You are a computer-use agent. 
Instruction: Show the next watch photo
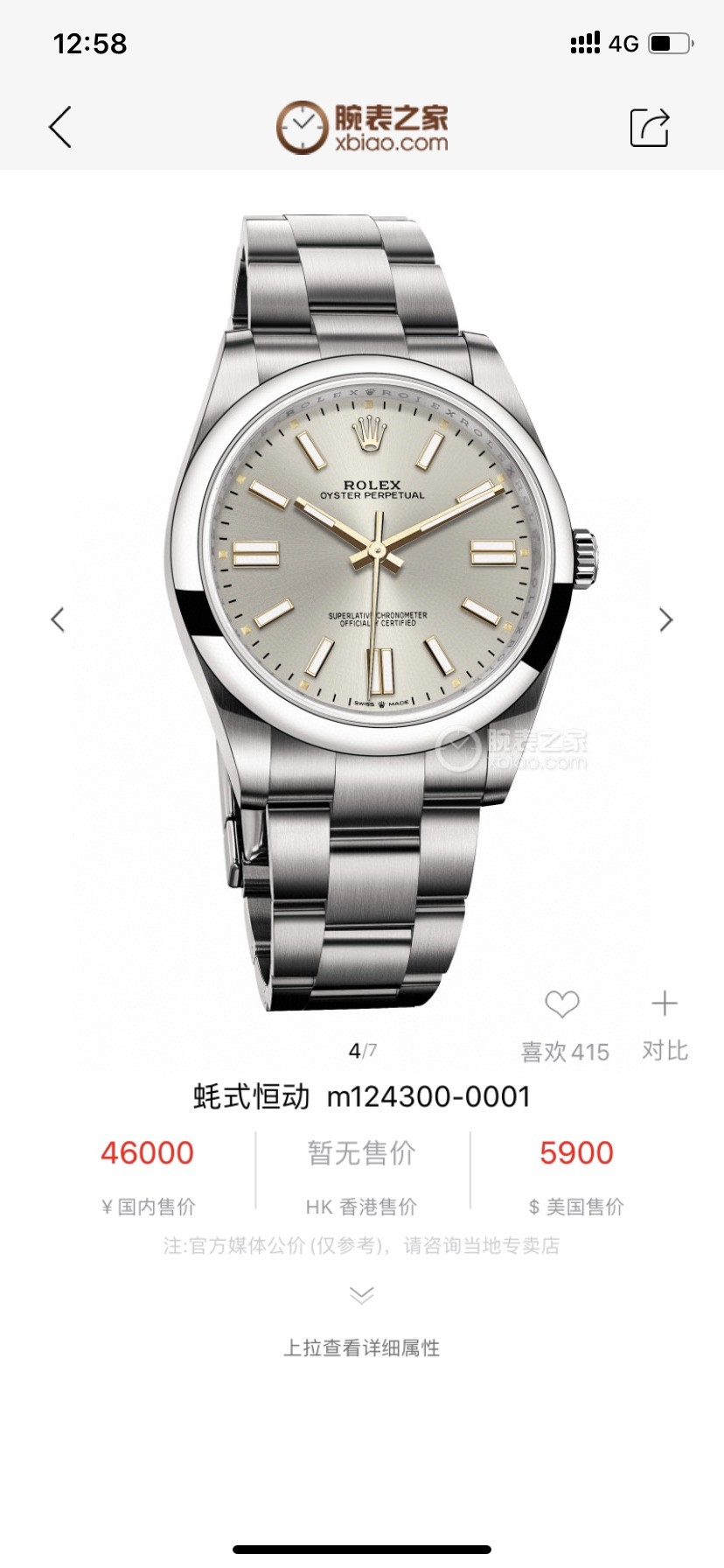click(x=666, y=619)
